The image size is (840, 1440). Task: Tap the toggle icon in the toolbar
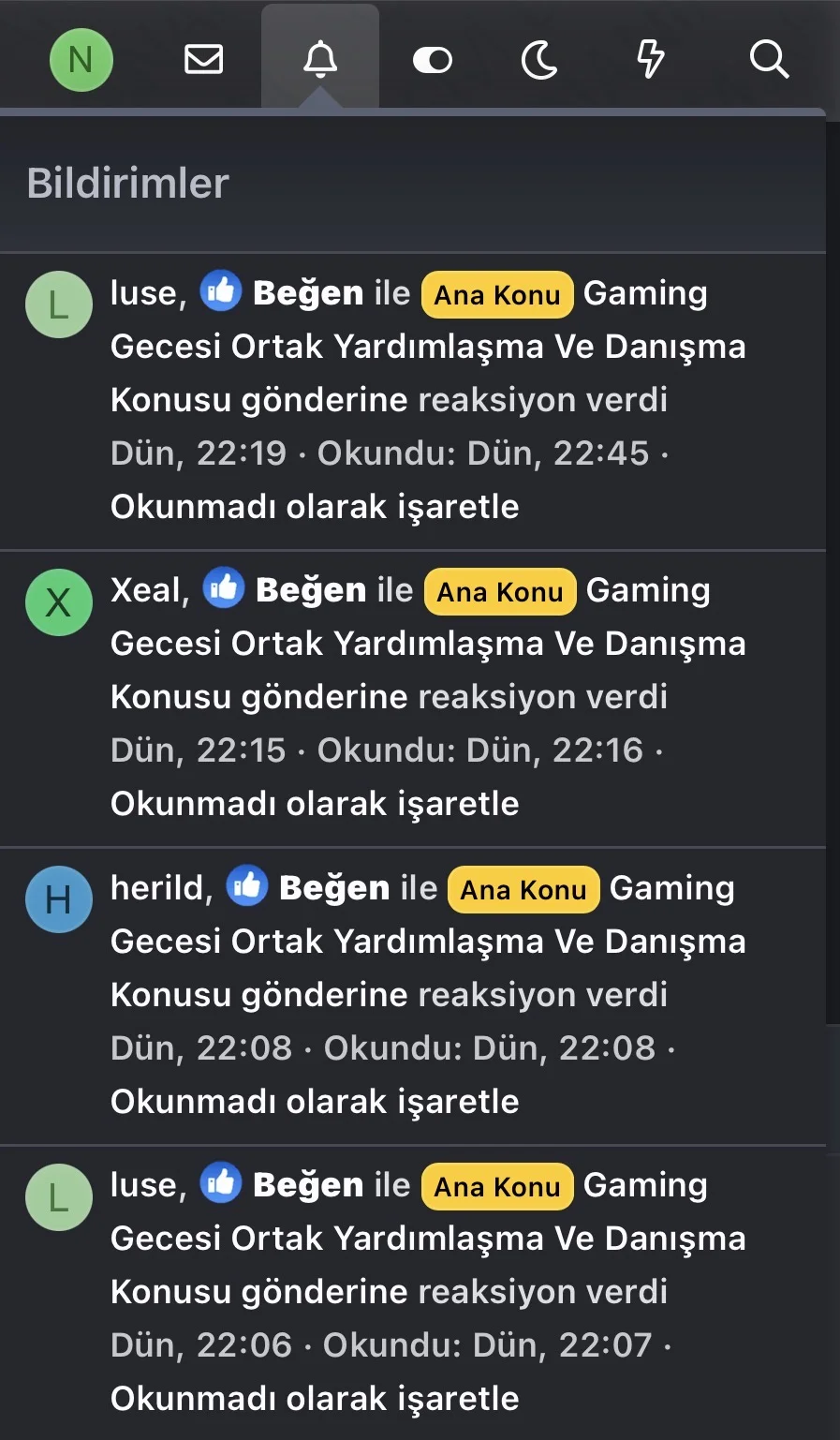click(x=432, y=61)
